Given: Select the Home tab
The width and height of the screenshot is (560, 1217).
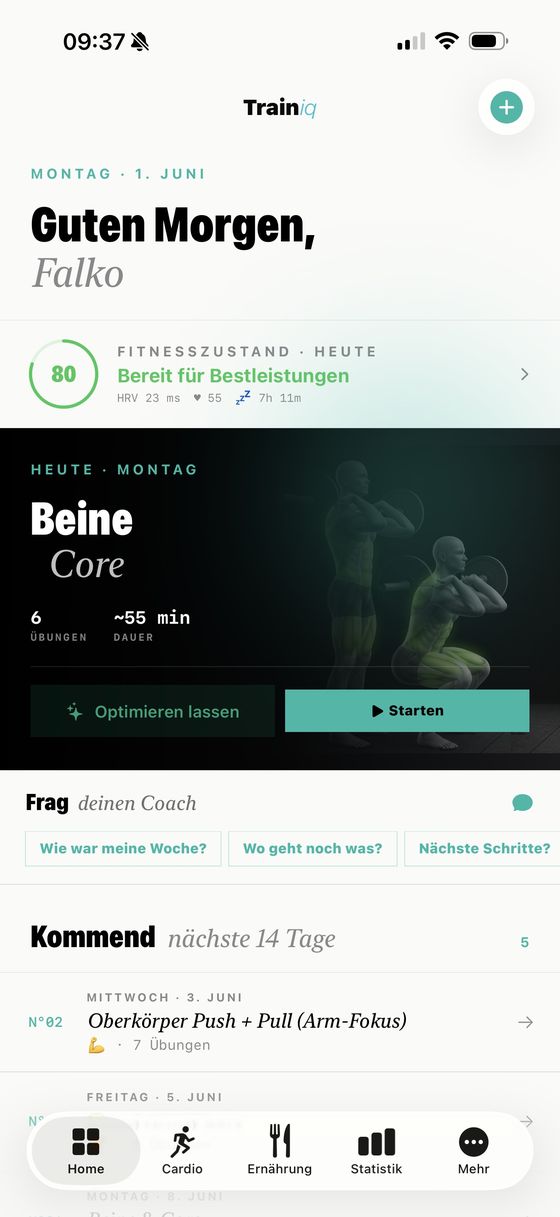Looking at the screenshot, I should pos(86,1150).
